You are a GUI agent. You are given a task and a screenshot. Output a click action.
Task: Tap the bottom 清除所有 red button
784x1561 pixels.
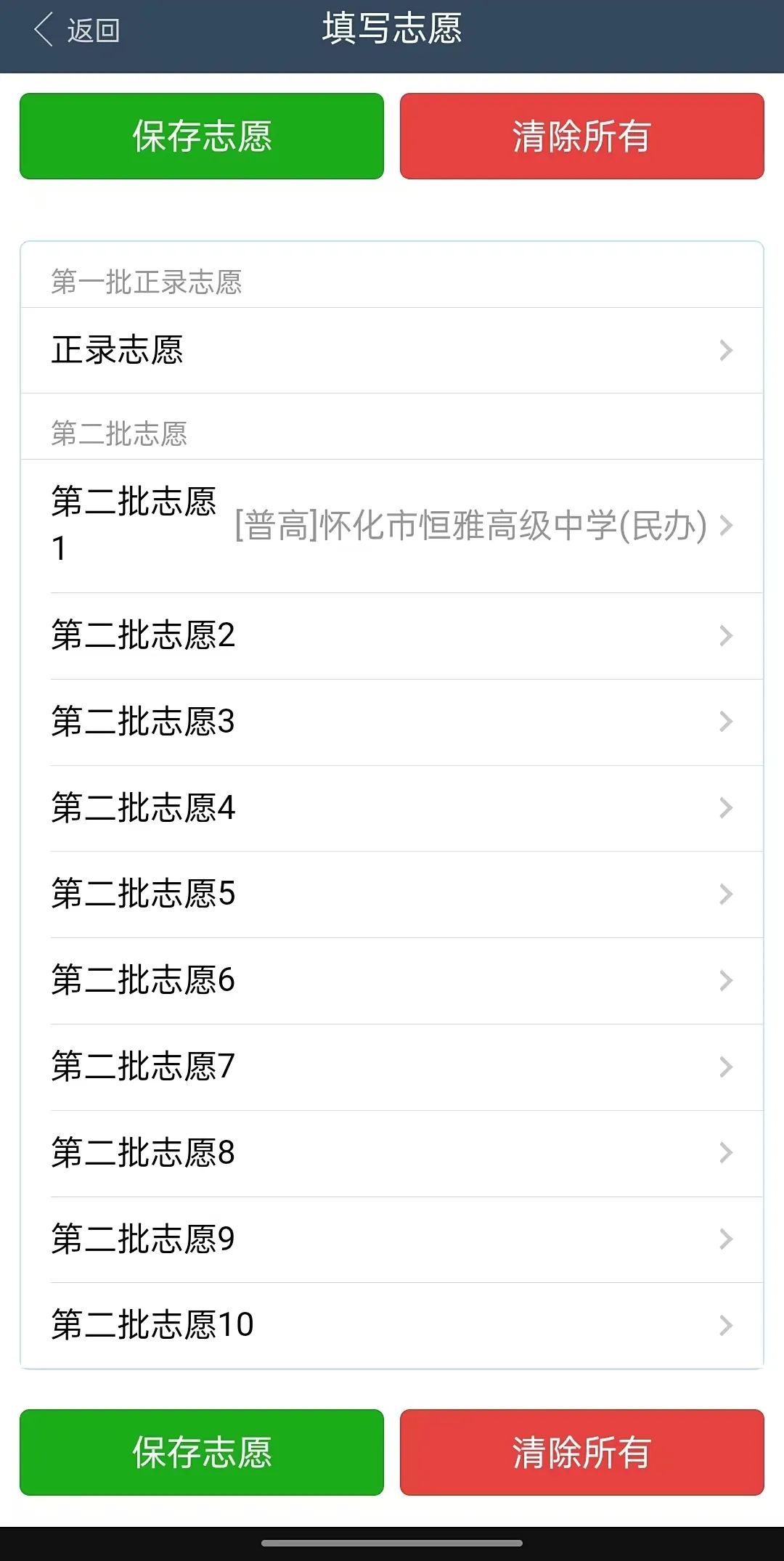582,1452
